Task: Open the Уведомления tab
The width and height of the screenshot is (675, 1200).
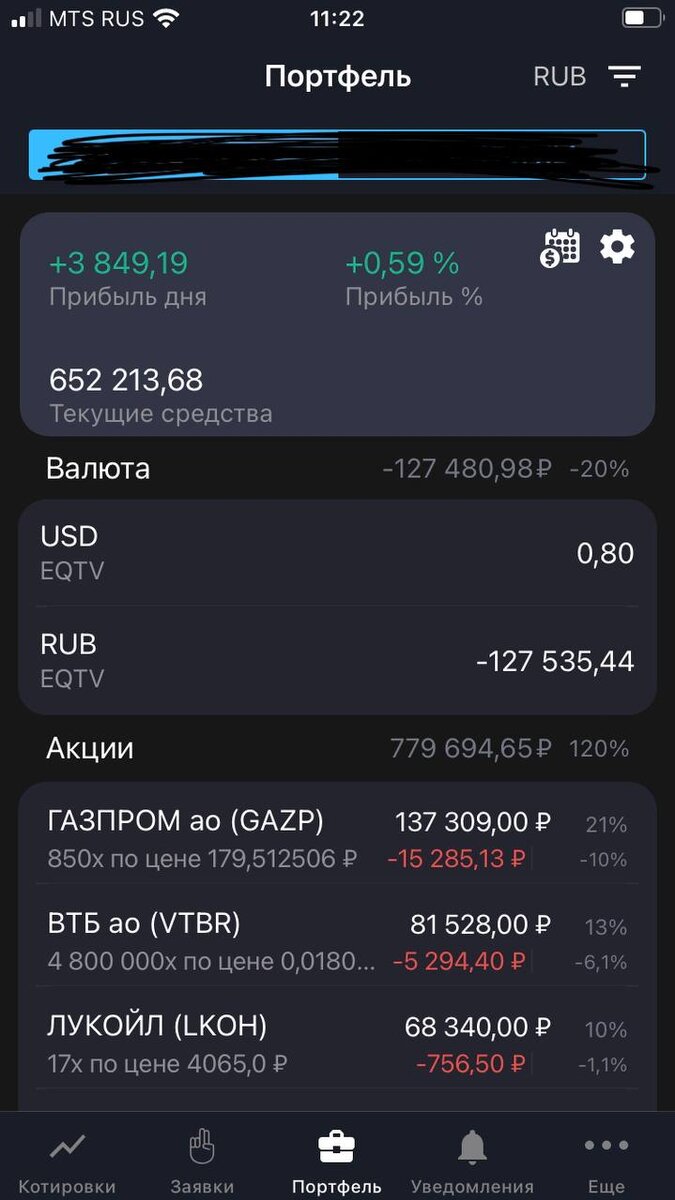Action: point(472,1162)
